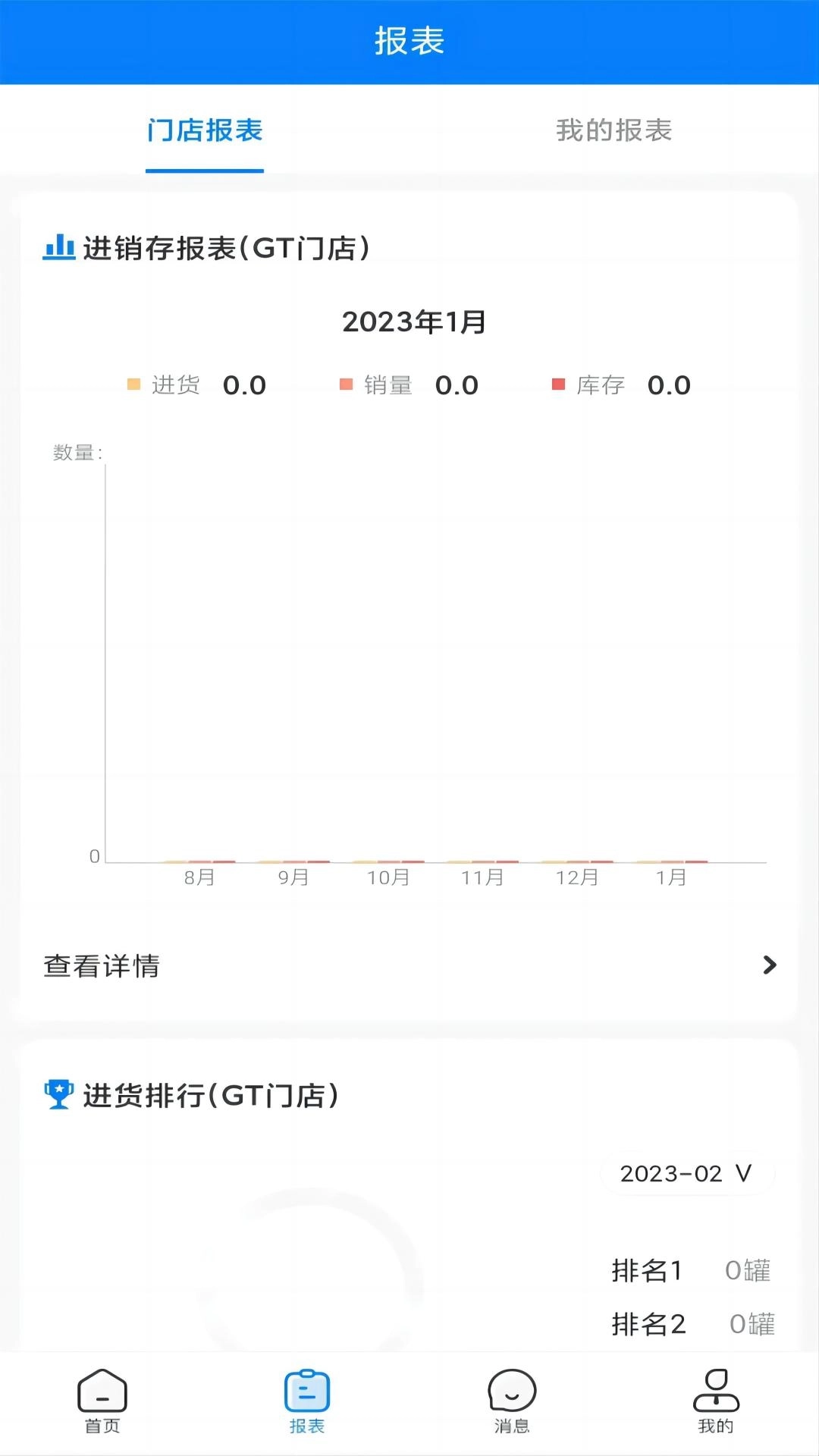Select the 门店报表 tab
This screenshot has width=819, height=1456.
[x=204, y=130]
